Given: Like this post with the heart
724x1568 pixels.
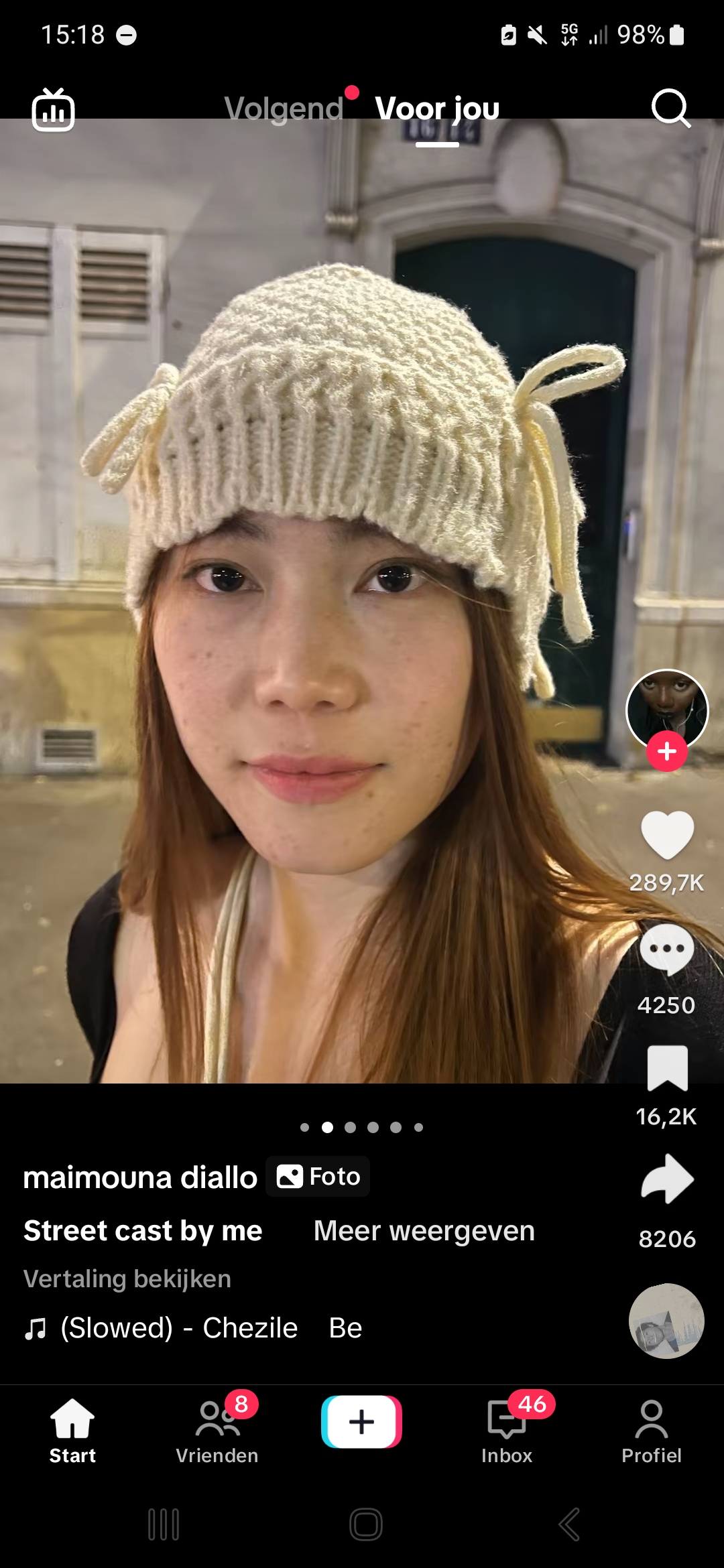Looking at the screenshot, I should click(667, 834).
